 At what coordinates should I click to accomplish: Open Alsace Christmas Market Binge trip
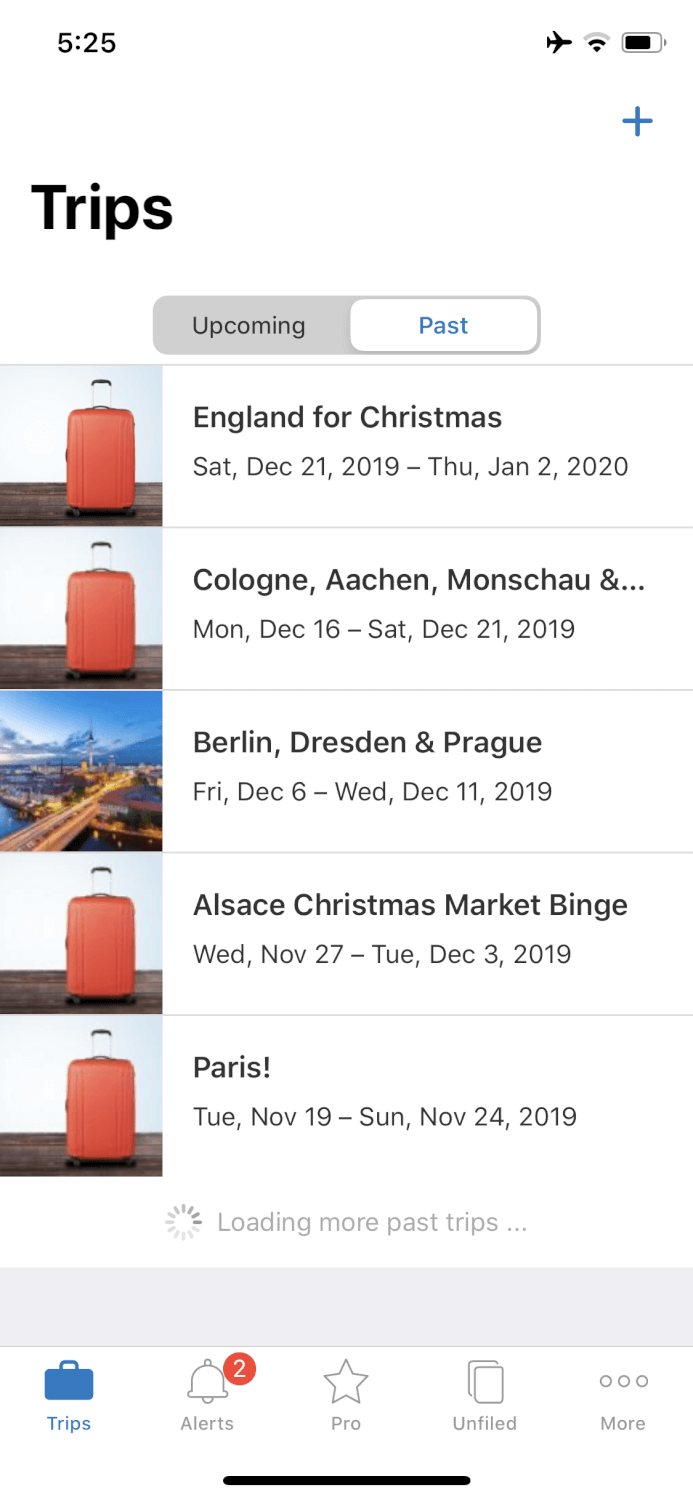coord(346,934)
